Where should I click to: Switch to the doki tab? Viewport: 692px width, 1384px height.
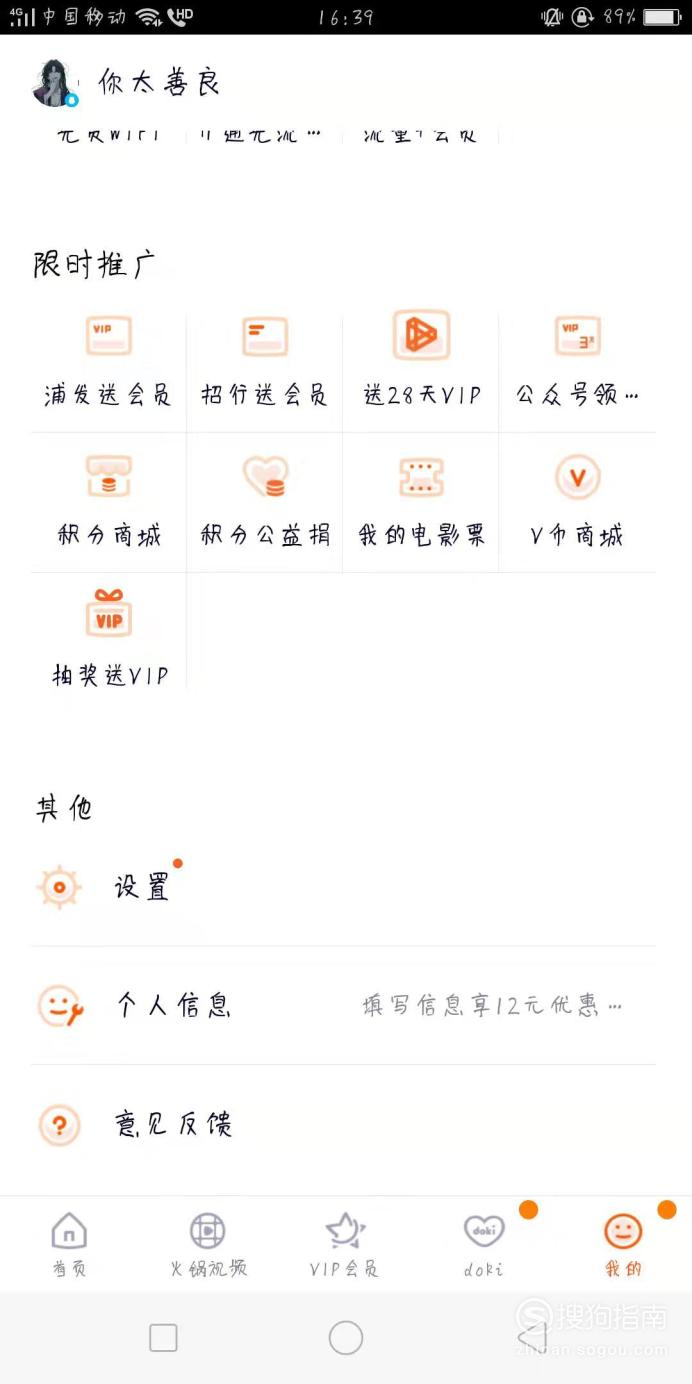(x=484, y=1245)
